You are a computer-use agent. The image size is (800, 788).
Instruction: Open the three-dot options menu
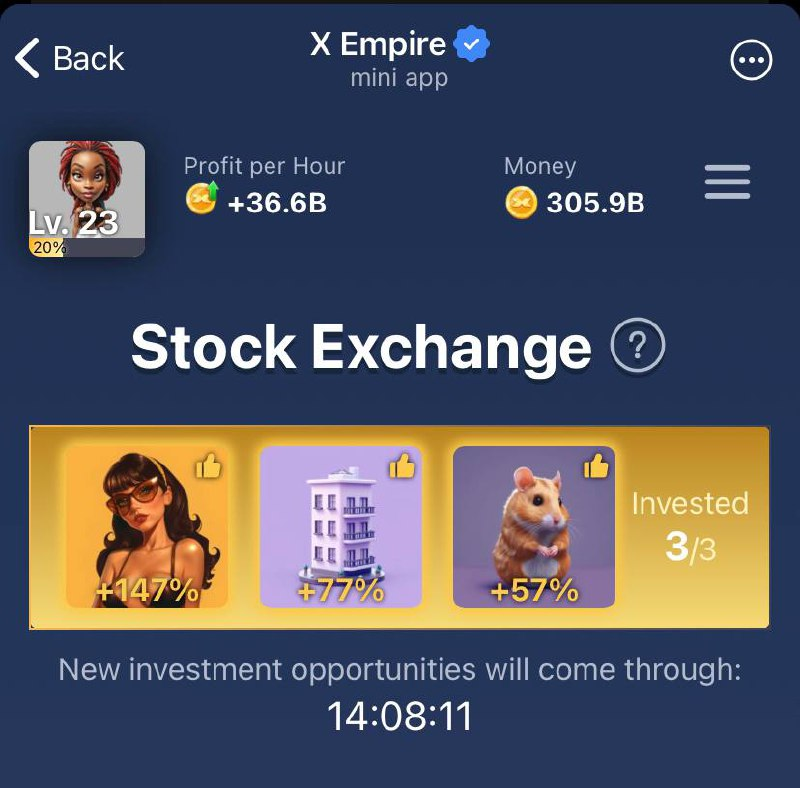point(751,60)
